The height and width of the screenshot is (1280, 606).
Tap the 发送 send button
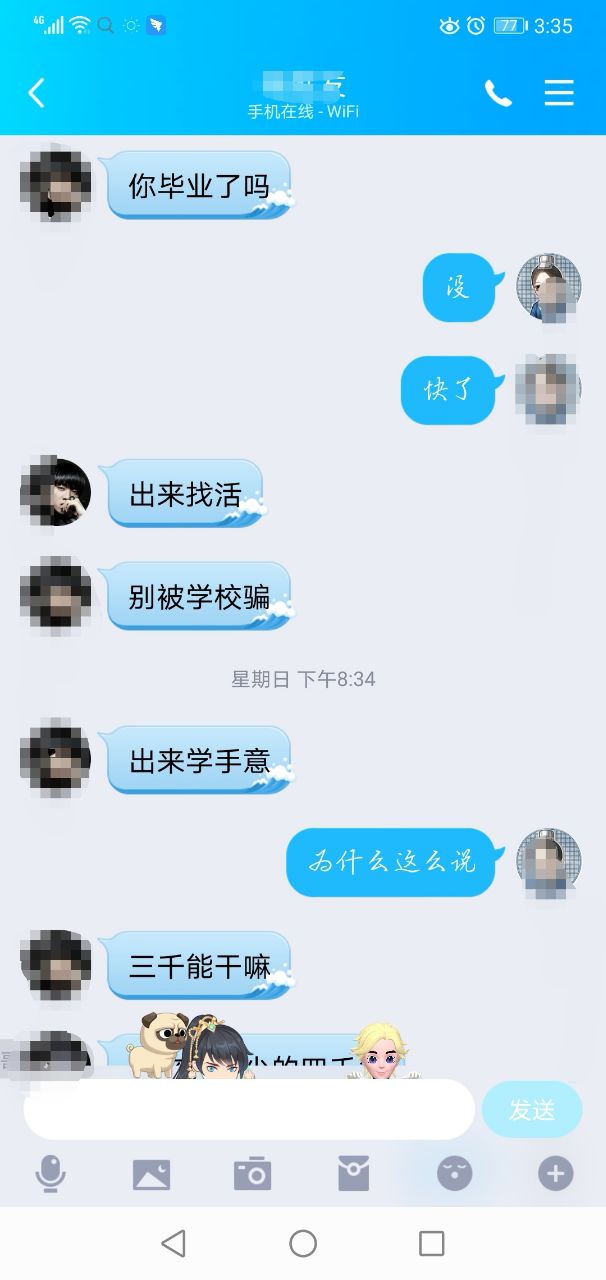point(531,1109)
